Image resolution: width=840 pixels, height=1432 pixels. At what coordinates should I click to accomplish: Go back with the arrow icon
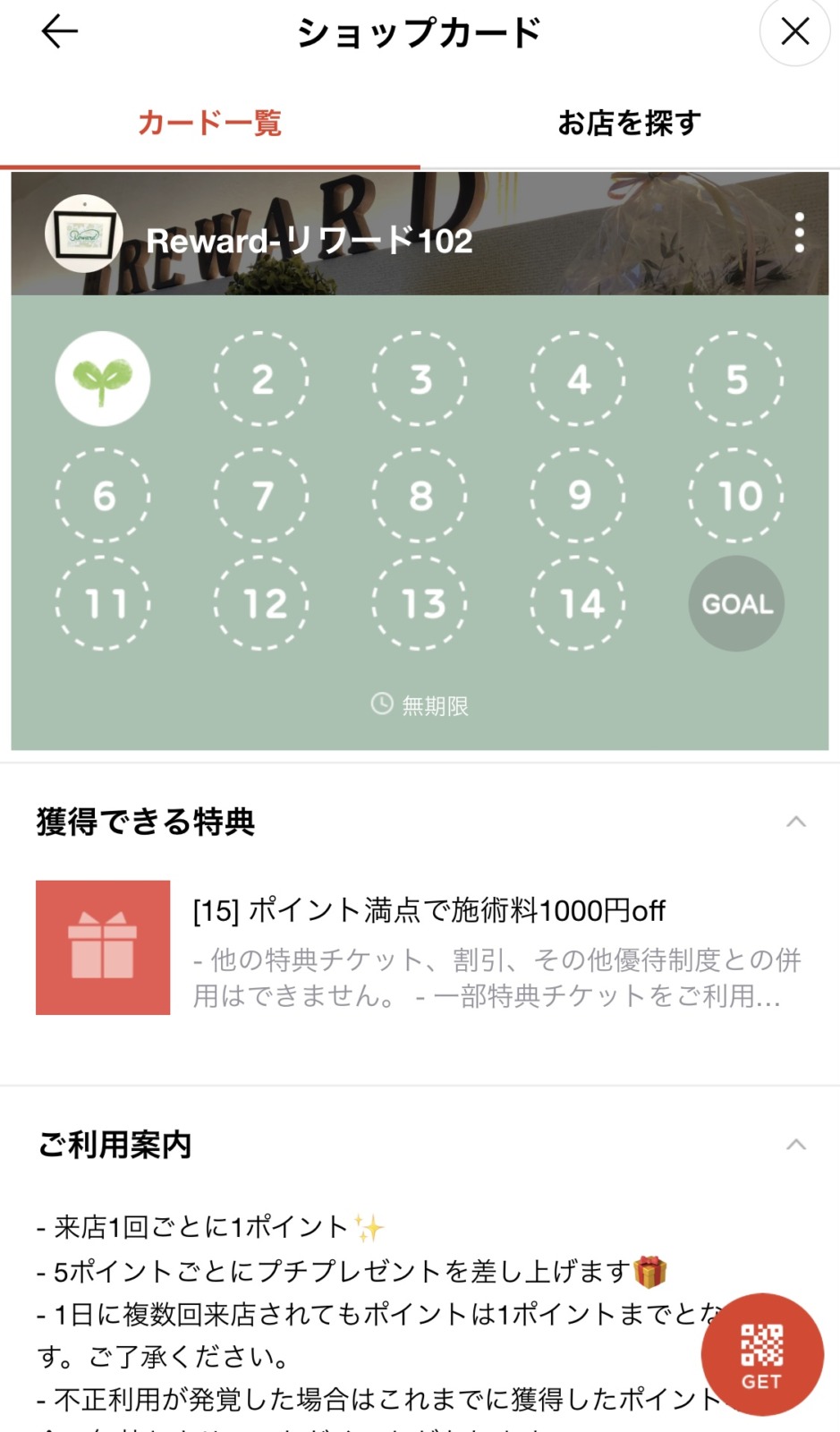coord(60,32)
